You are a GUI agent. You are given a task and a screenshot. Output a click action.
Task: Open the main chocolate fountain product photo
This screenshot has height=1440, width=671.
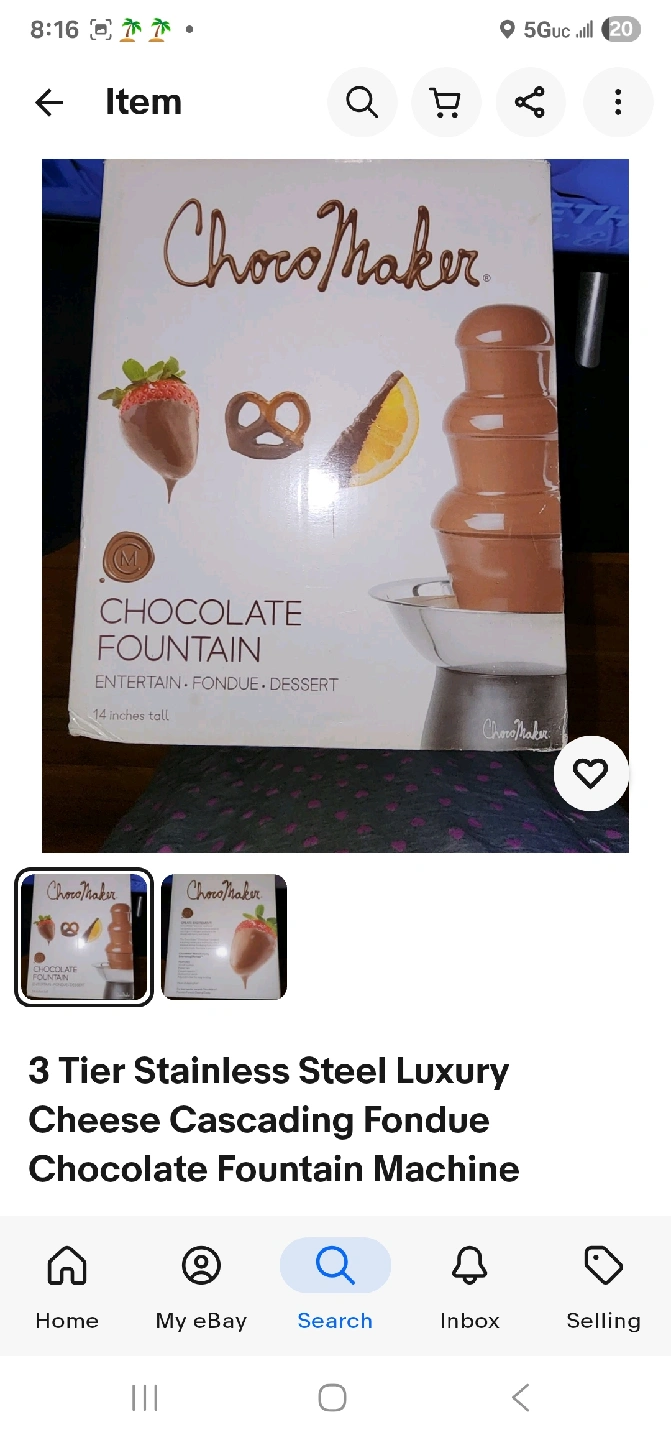pos(335,505)
